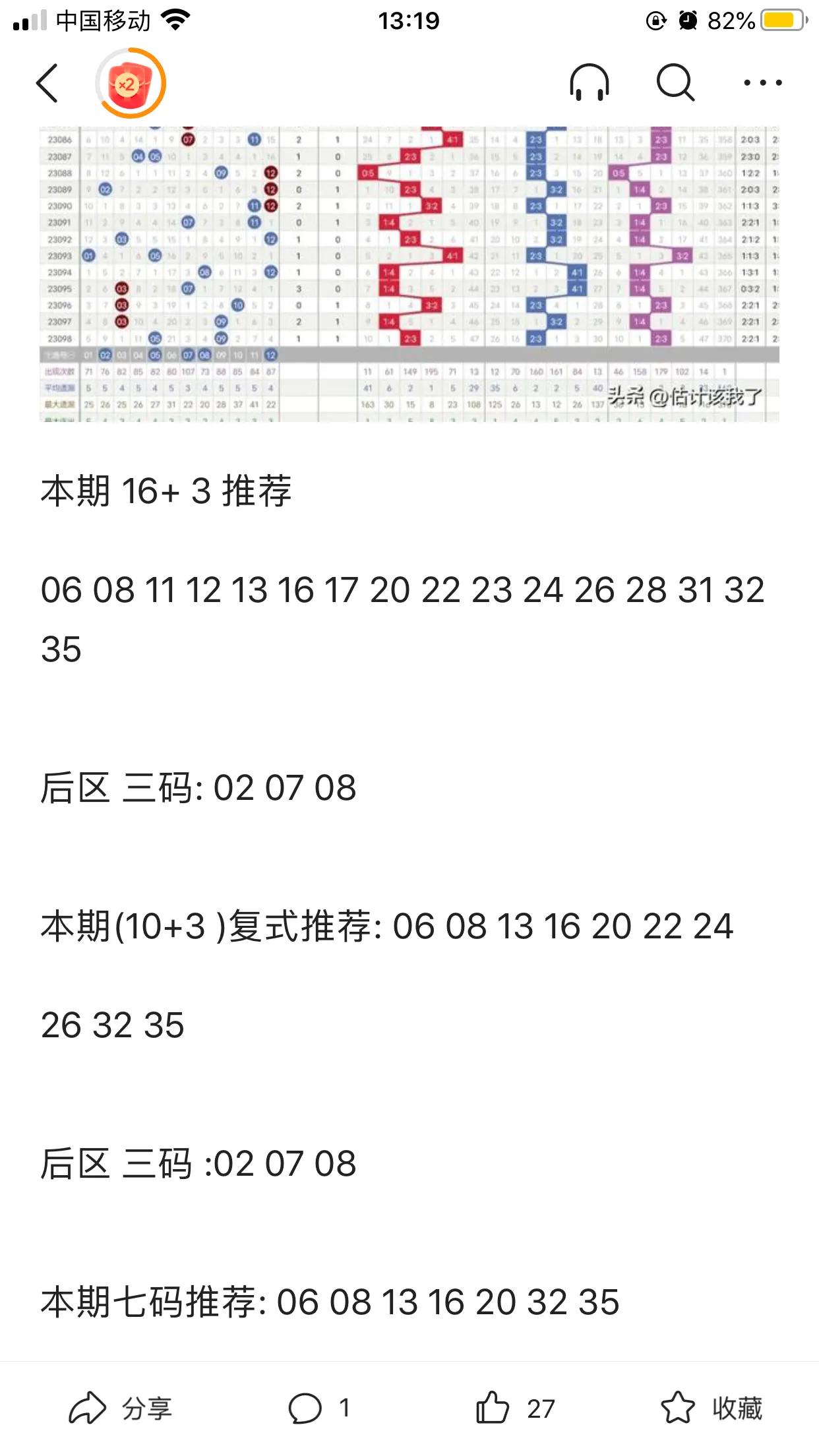Open the comments section

click(319, 1409)
